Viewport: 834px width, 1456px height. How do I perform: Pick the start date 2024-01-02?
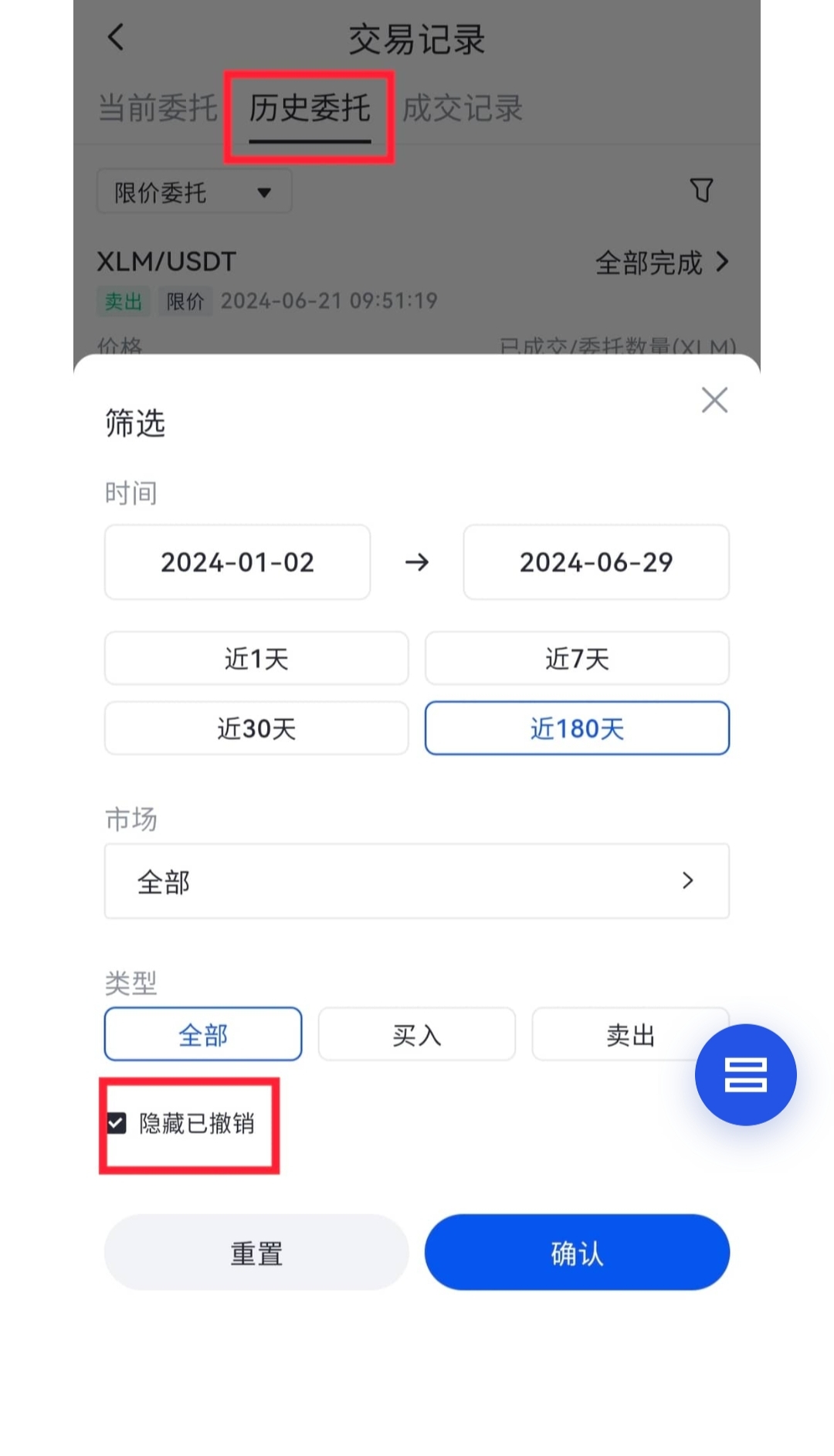(x=237, y=562)
